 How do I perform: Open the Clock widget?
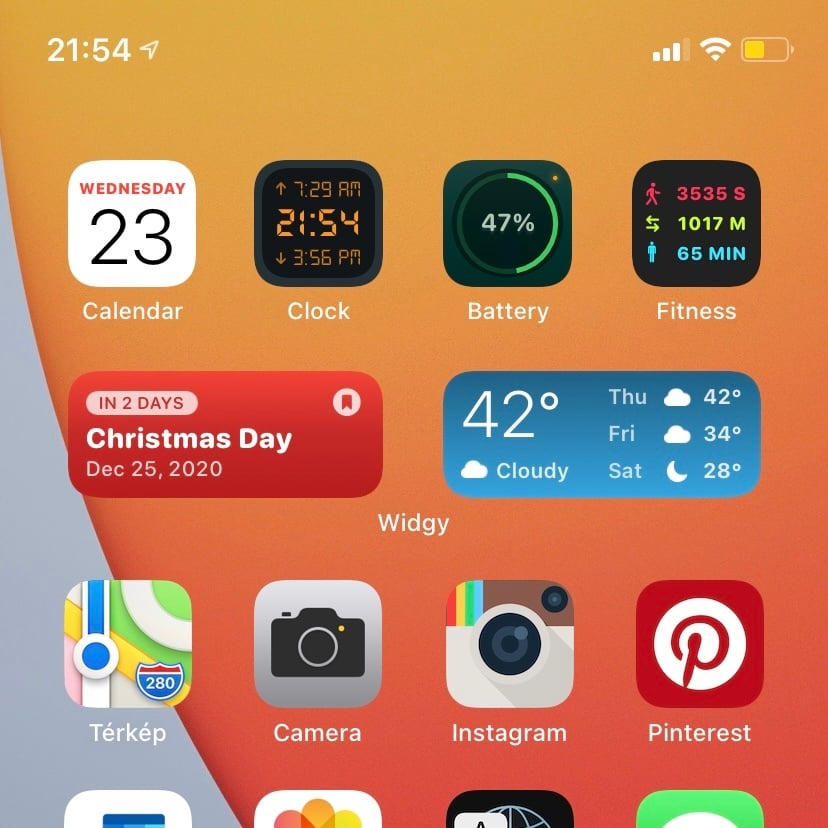[x=318, y=224]
